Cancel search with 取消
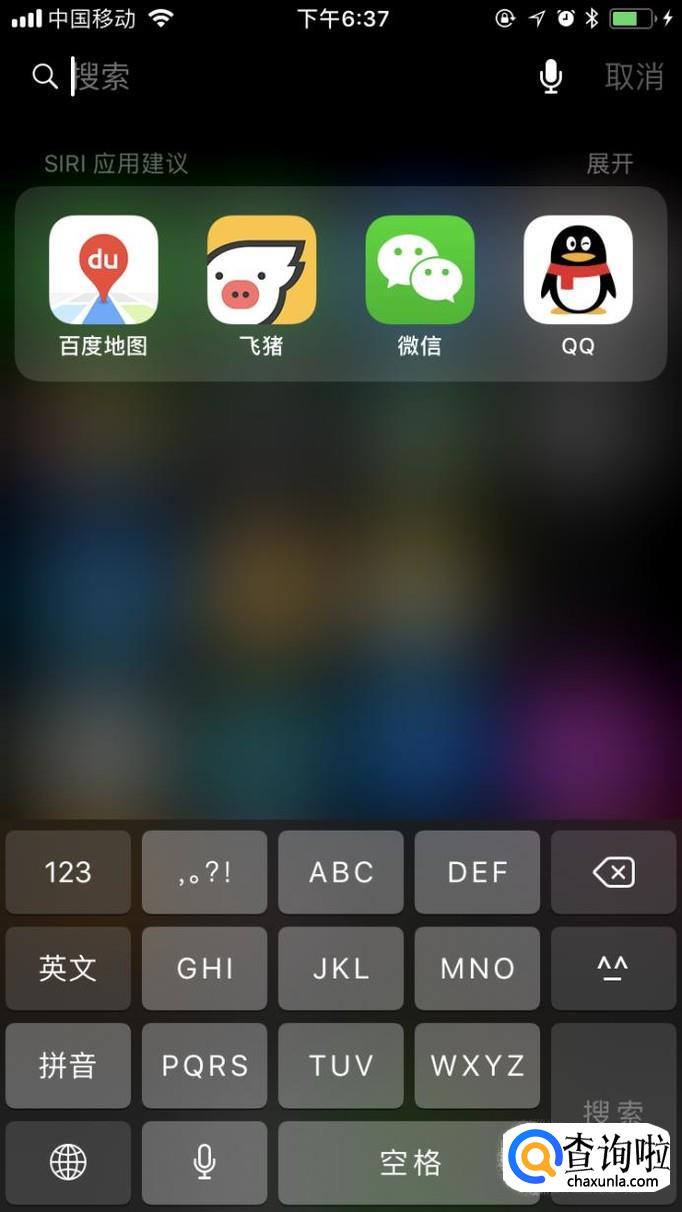 pyautogui.click(x=634, y=77)
